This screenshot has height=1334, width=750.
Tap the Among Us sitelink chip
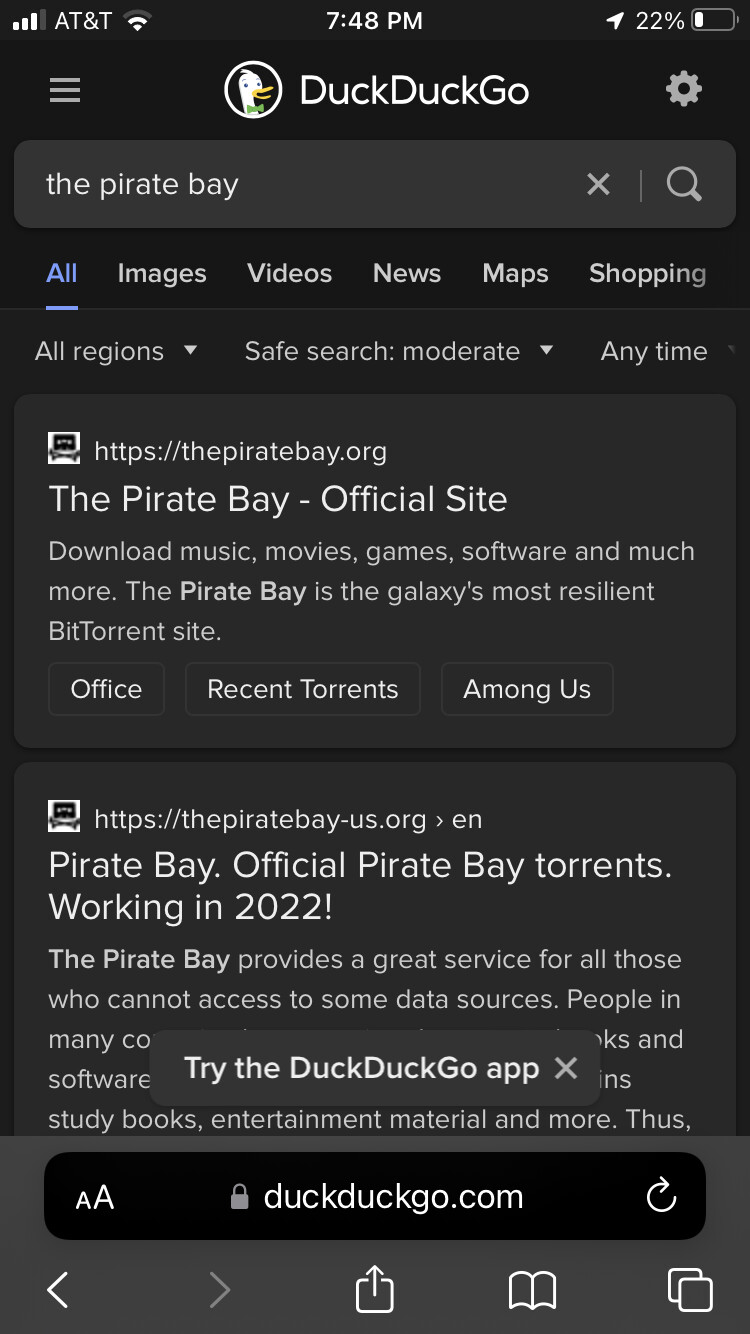click(x=527, y=689)
